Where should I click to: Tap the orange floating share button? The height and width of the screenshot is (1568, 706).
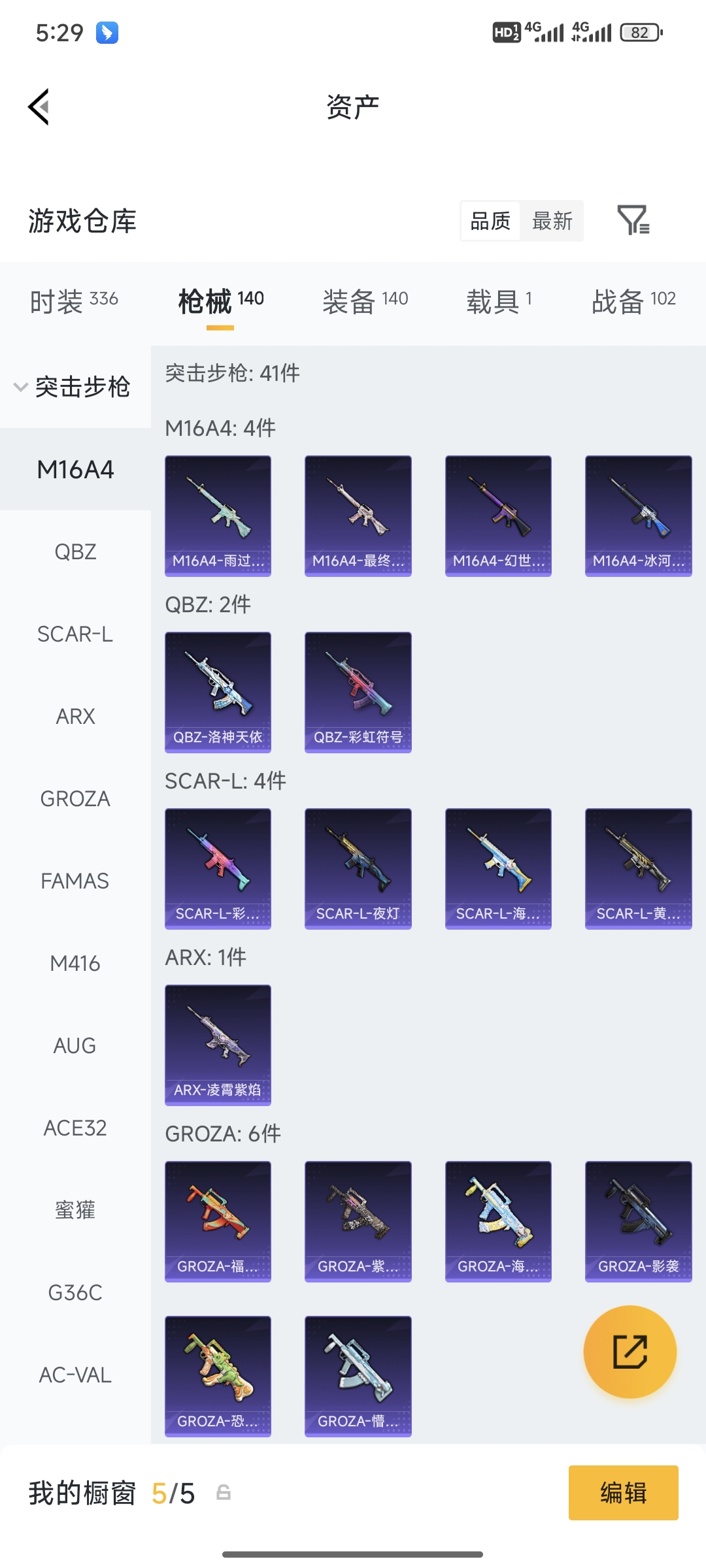630,1352
